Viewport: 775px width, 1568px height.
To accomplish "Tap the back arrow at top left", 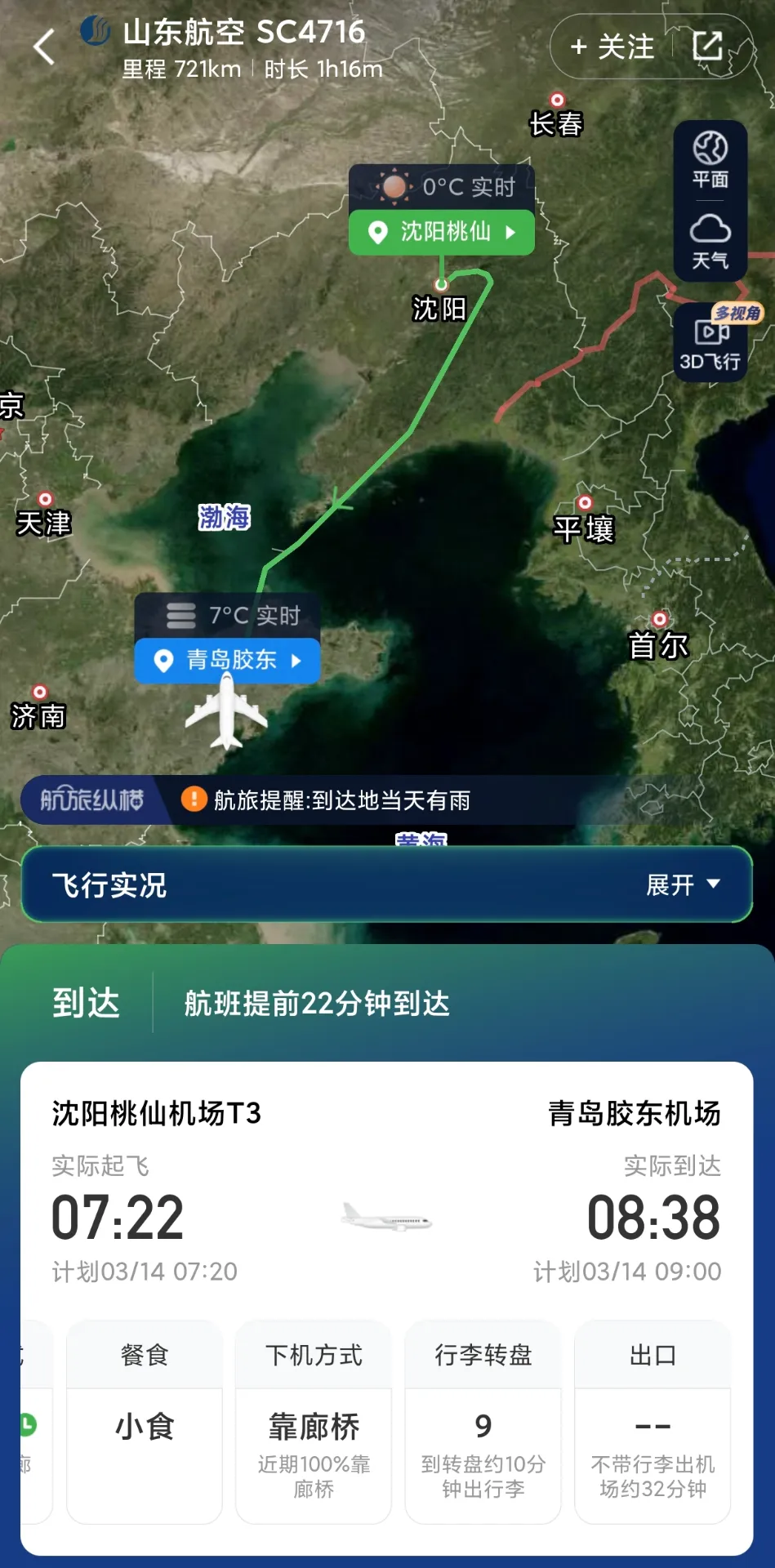I will (42, 47).
